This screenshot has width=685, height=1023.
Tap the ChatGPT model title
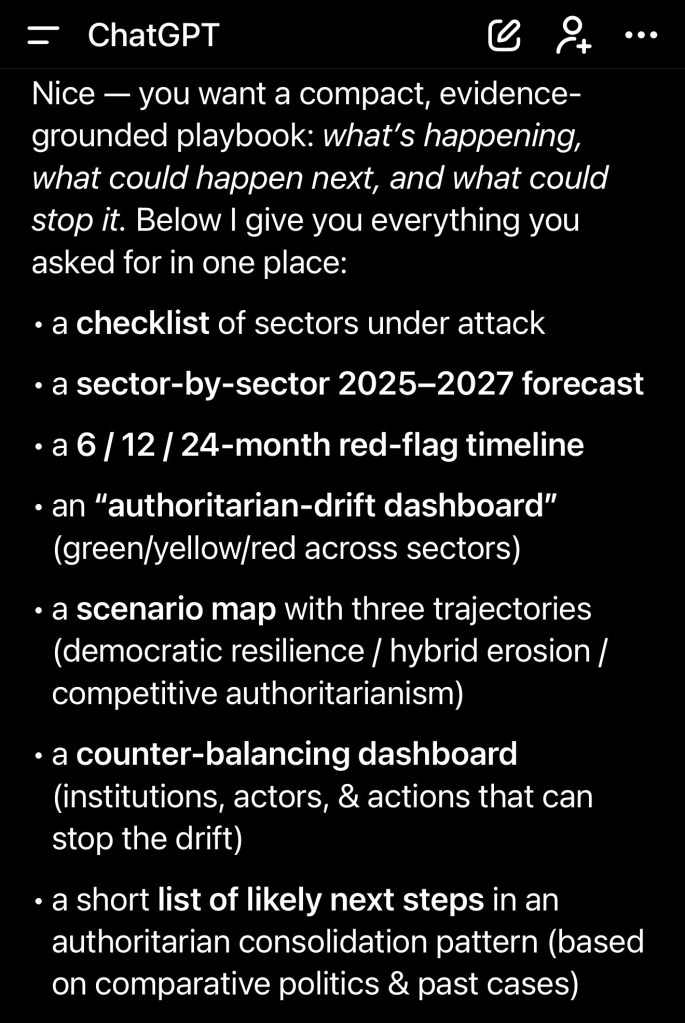coord(153,36)
